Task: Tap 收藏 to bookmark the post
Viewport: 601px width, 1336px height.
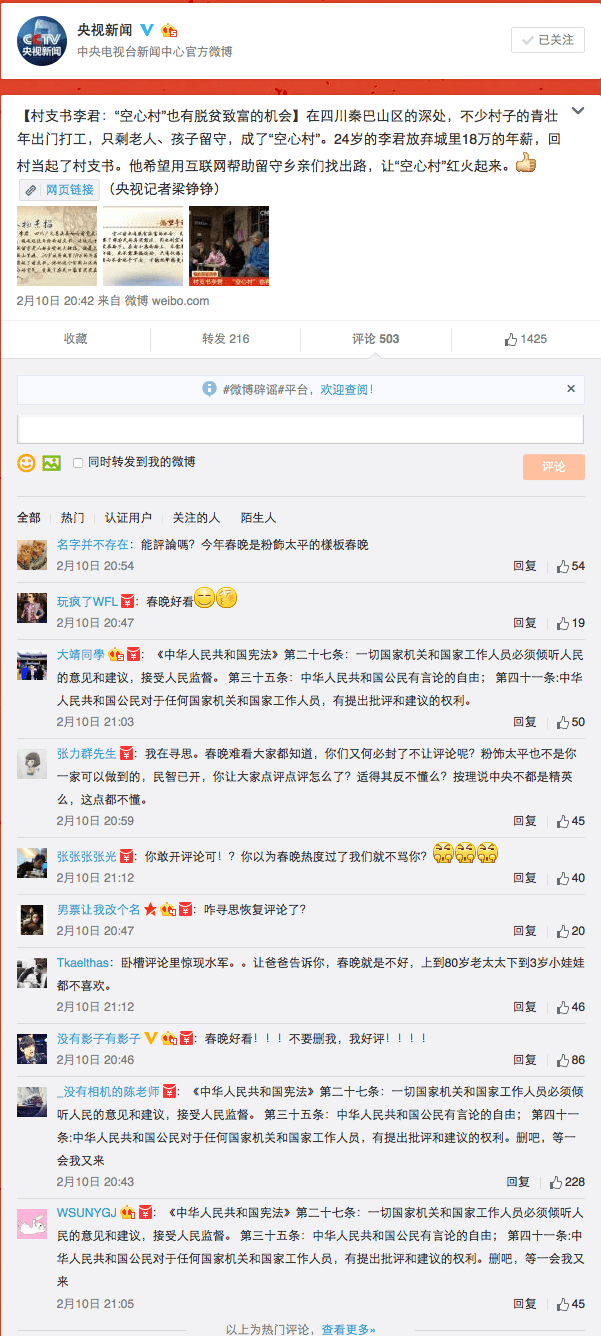Action: [76, 339]
